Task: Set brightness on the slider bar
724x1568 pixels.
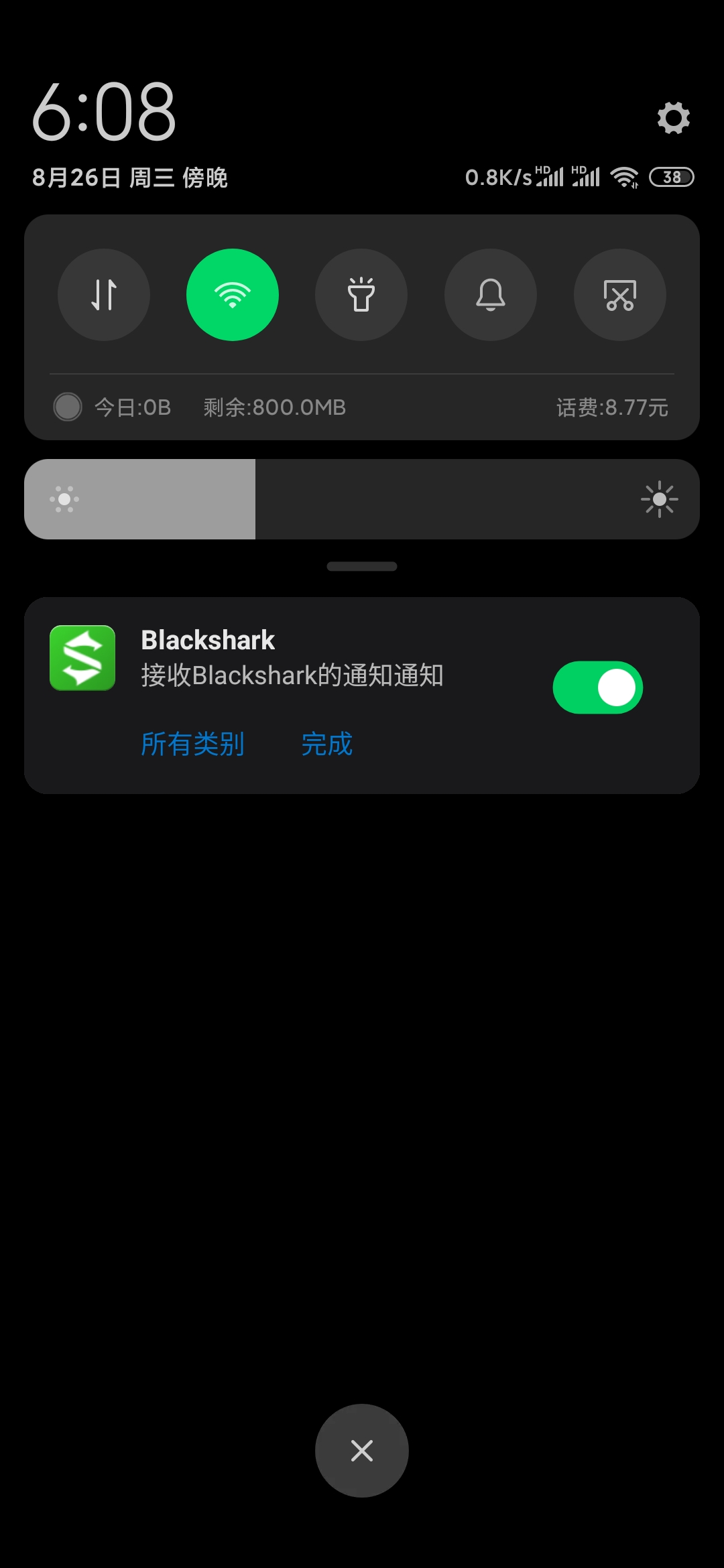Action: (x=362, y=499)
